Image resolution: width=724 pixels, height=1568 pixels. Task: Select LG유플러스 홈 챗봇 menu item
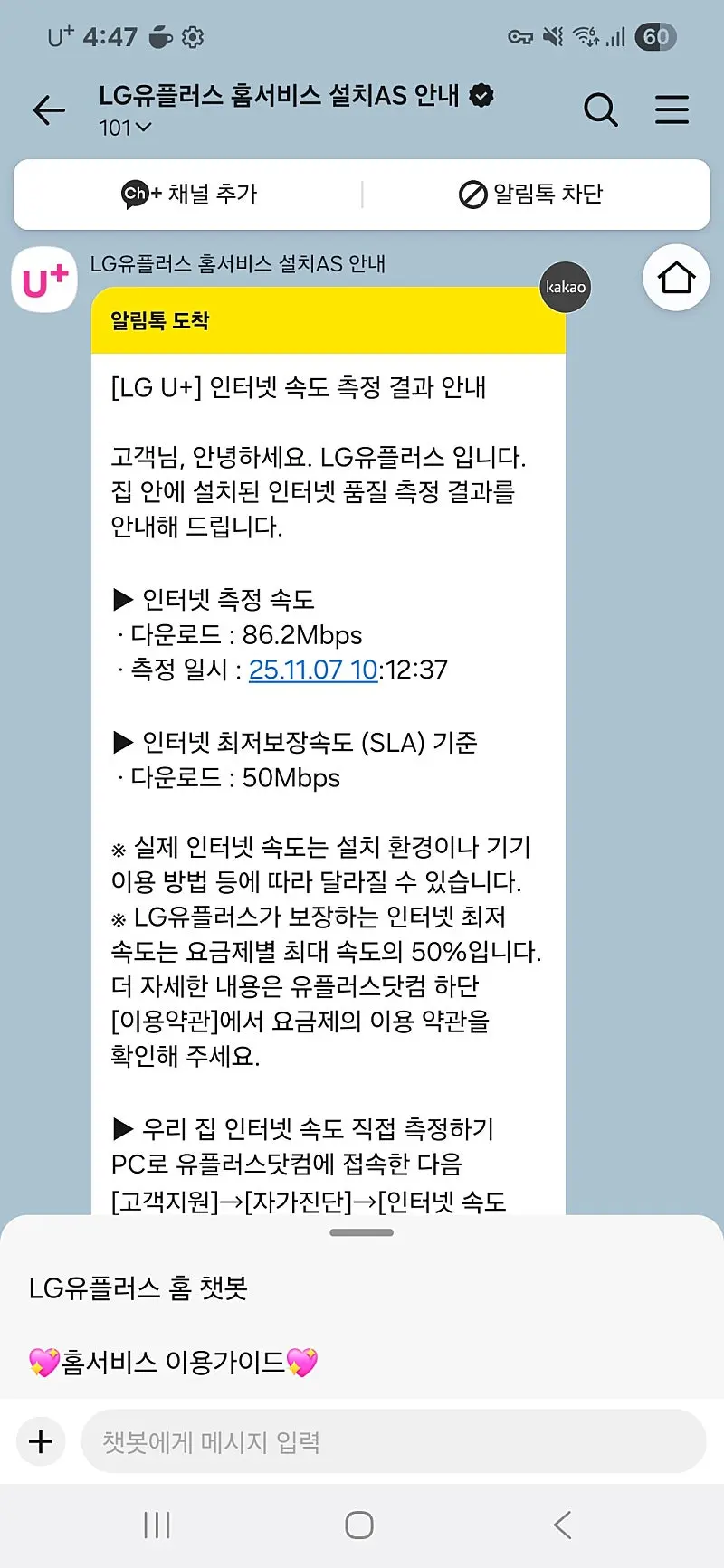[138, 1288]
